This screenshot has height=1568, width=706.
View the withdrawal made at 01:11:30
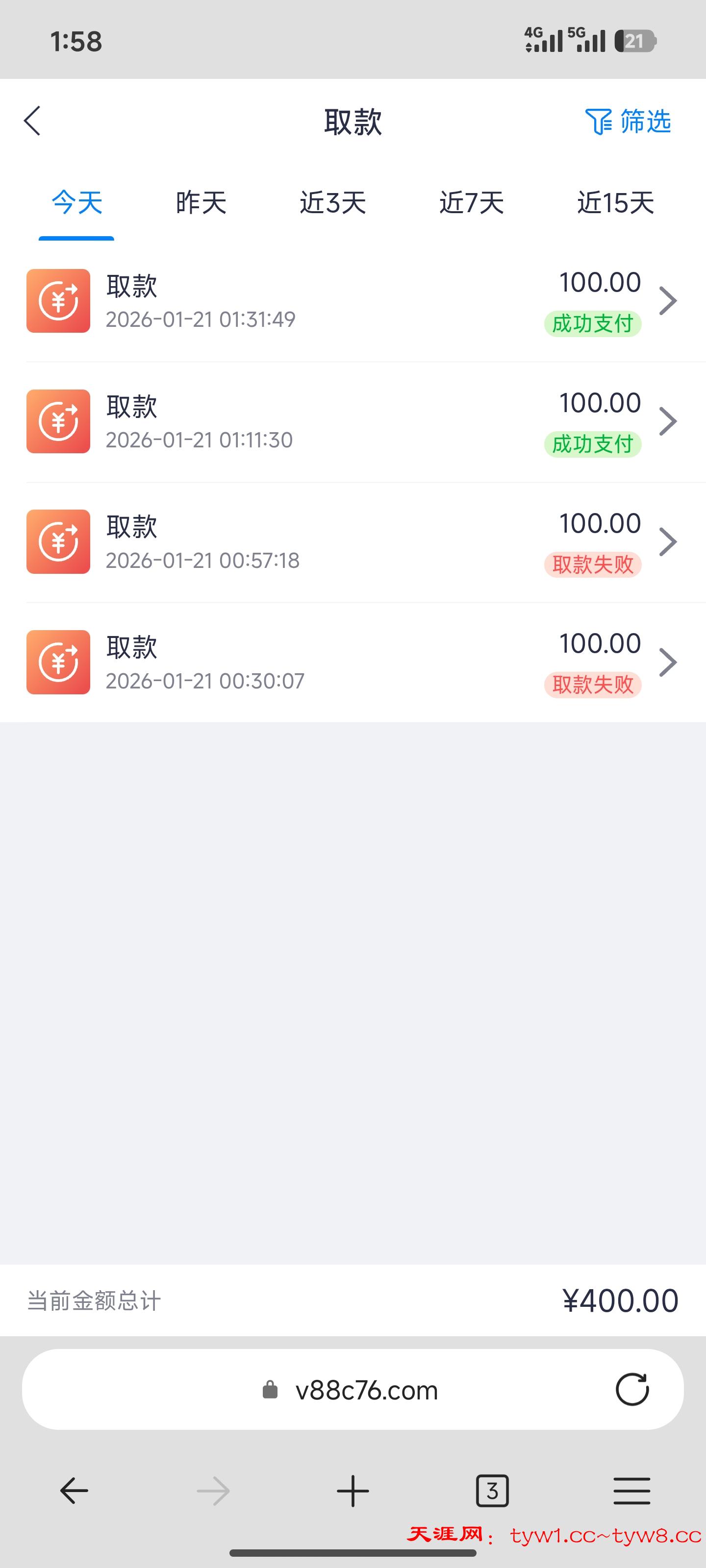click(x=353, y=421)
